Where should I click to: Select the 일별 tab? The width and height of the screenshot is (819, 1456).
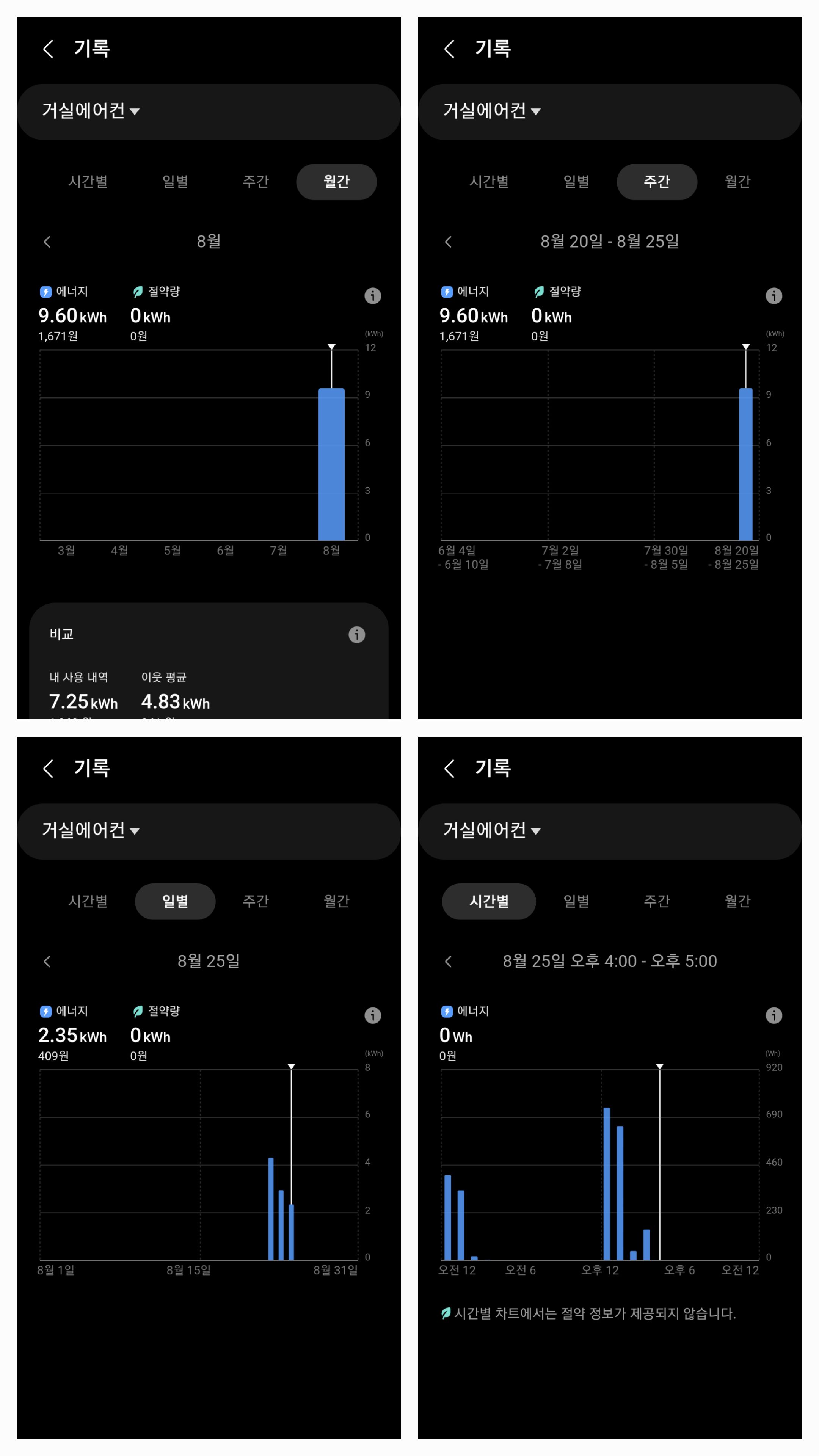coord(175,902)
